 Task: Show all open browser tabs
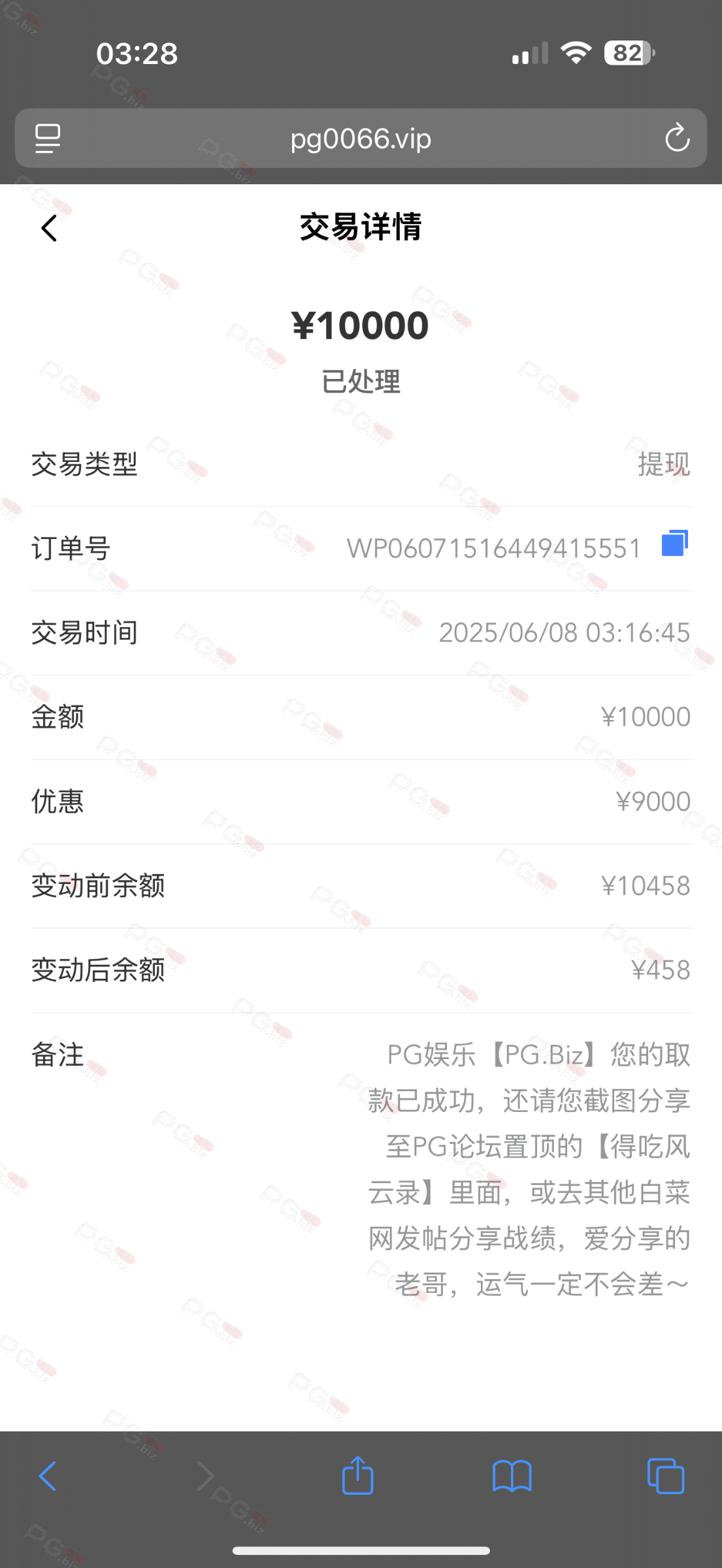click(666, 1476)
